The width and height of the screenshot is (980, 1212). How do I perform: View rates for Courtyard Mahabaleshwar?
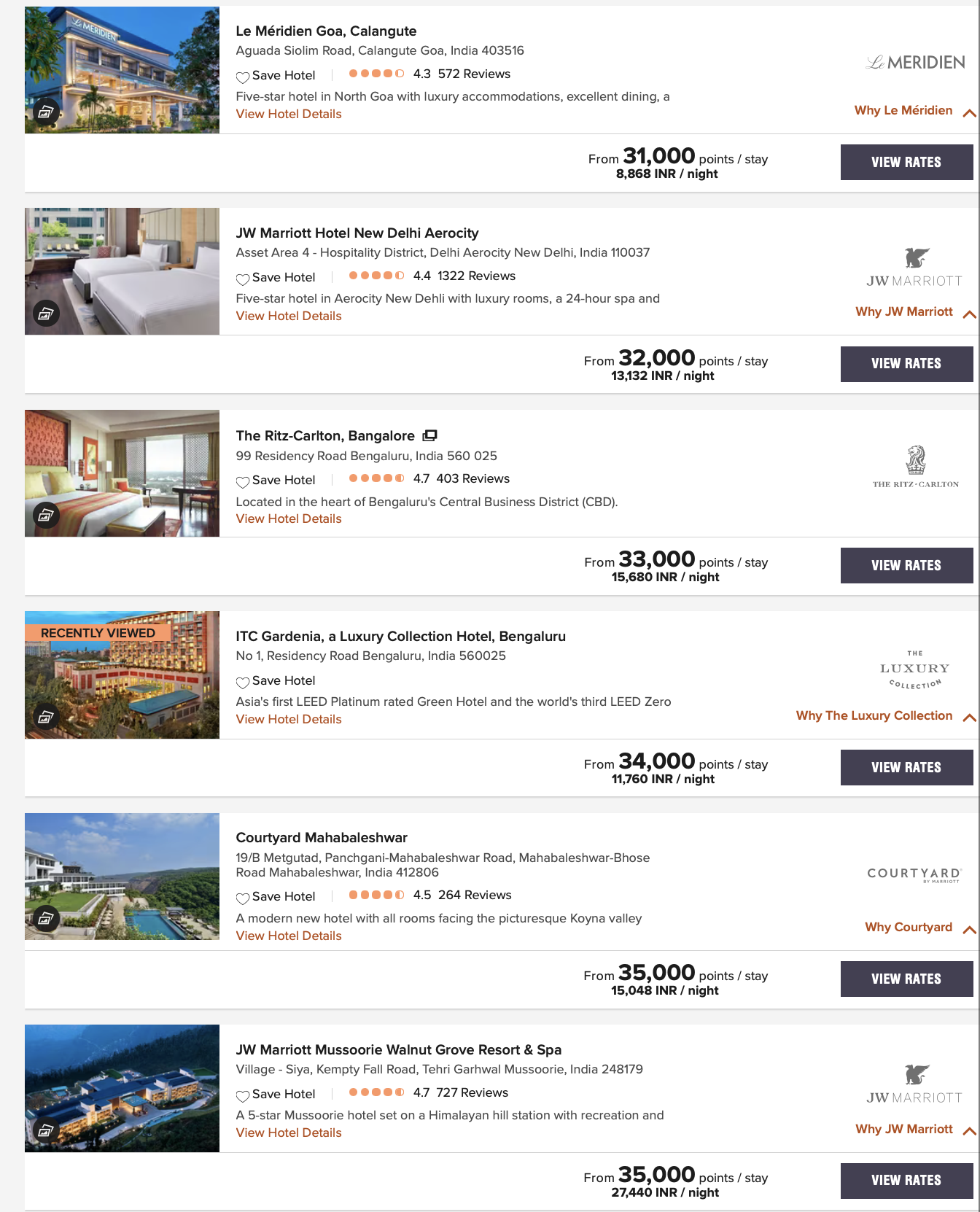tap(906, 979)
